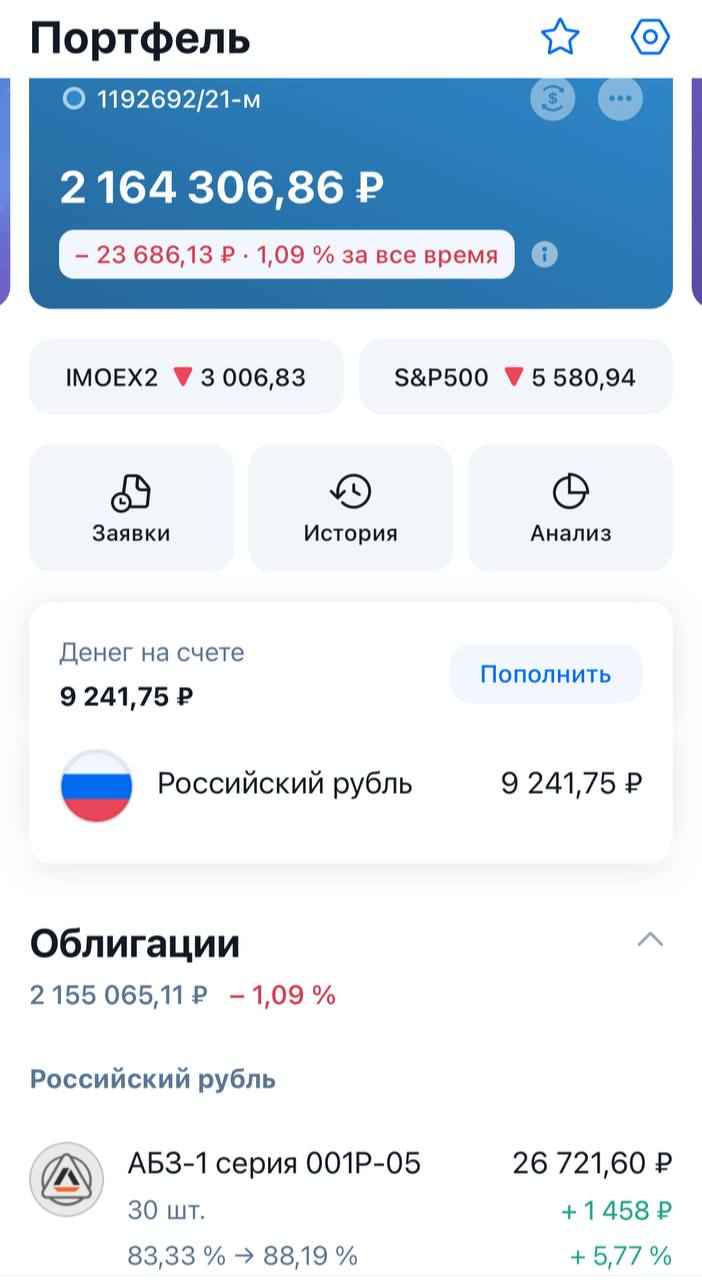View История transaction history
Image resolution: width=702 pixels, height=1280 pixels.
350,508
